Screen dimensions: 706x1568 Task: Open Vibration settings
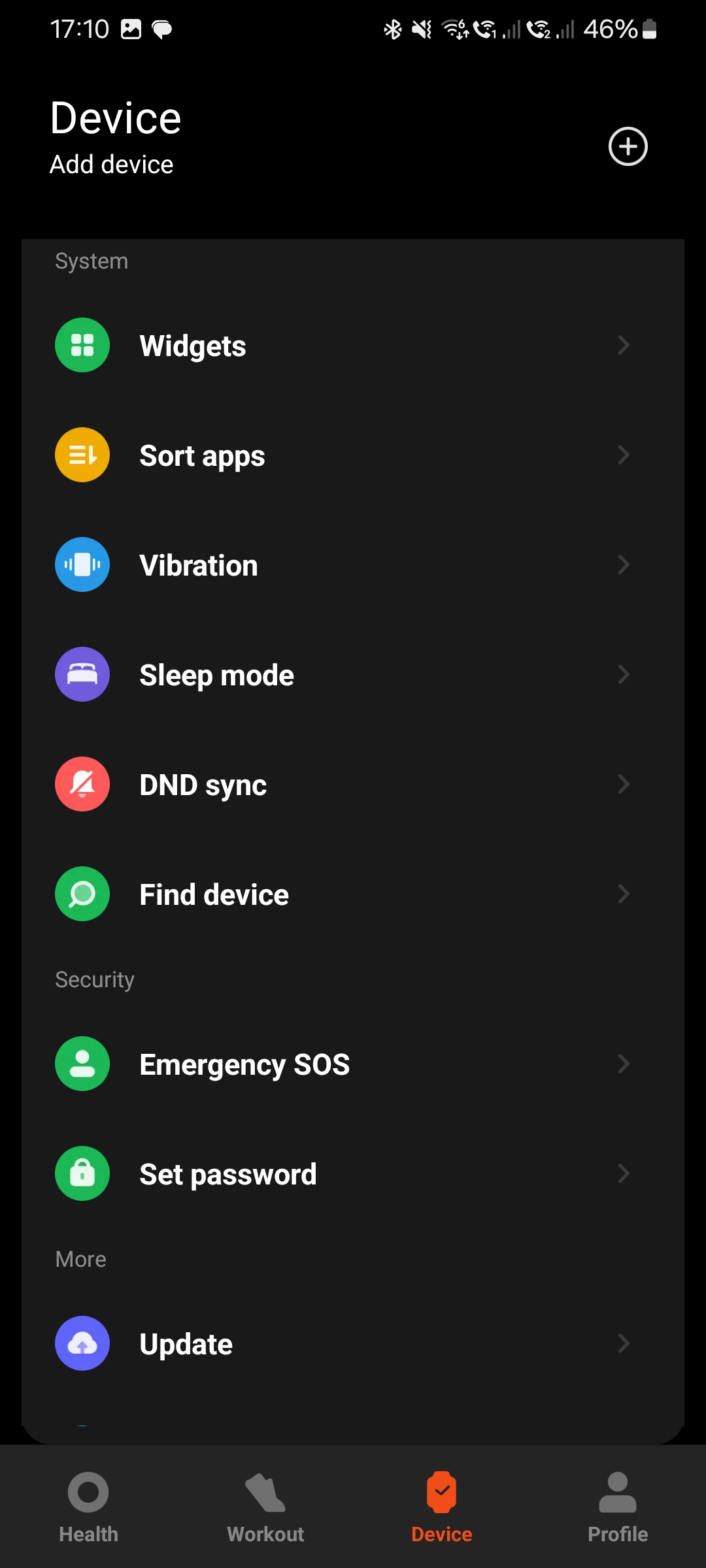coord(353,564)
